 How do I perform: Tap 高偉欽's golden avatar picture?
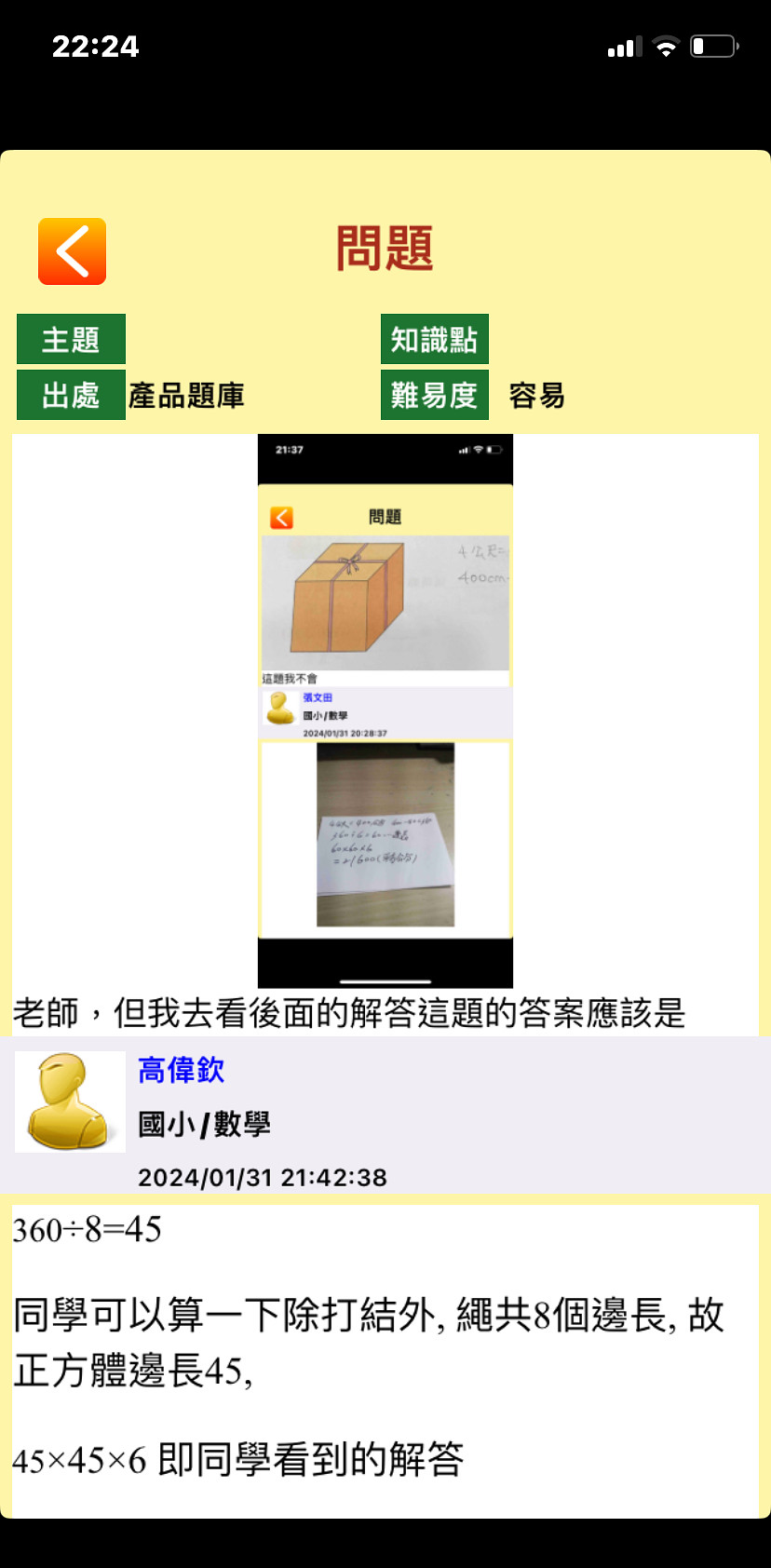70,1102
